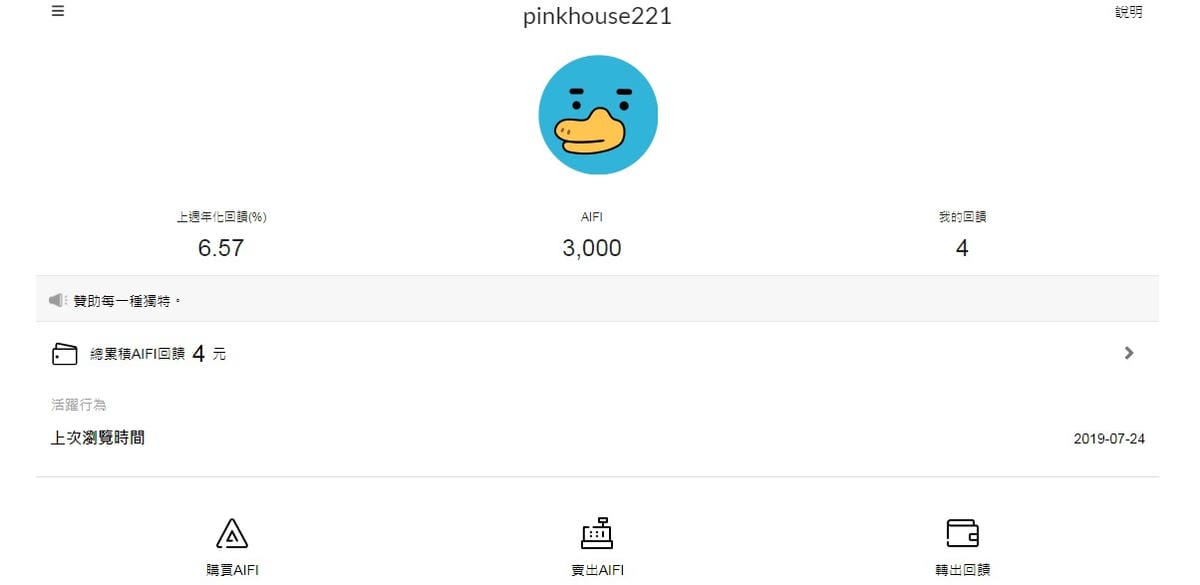Open the 說明 help link

click(1128, 13)
